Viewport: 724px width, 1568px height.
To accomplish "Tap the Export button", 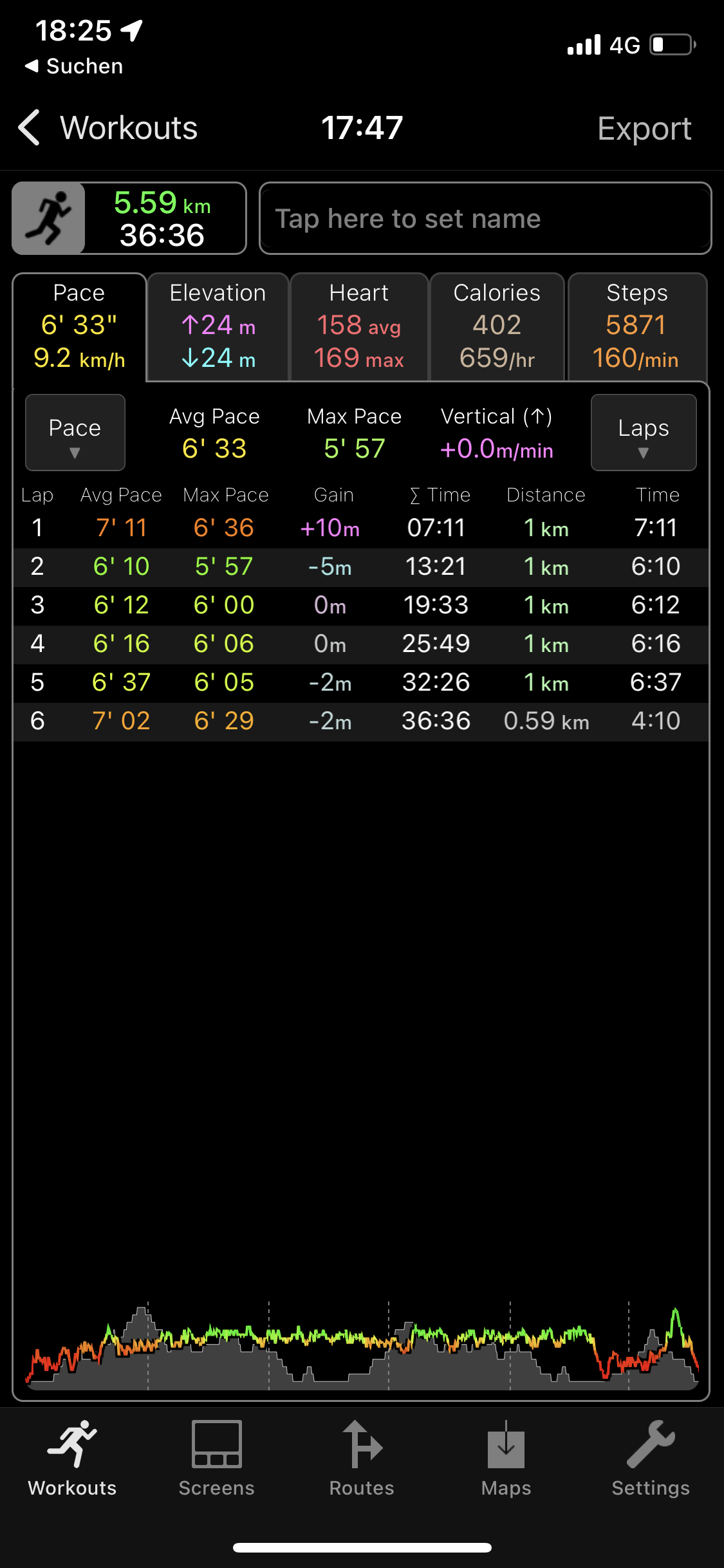I will (x=644, y=129).
